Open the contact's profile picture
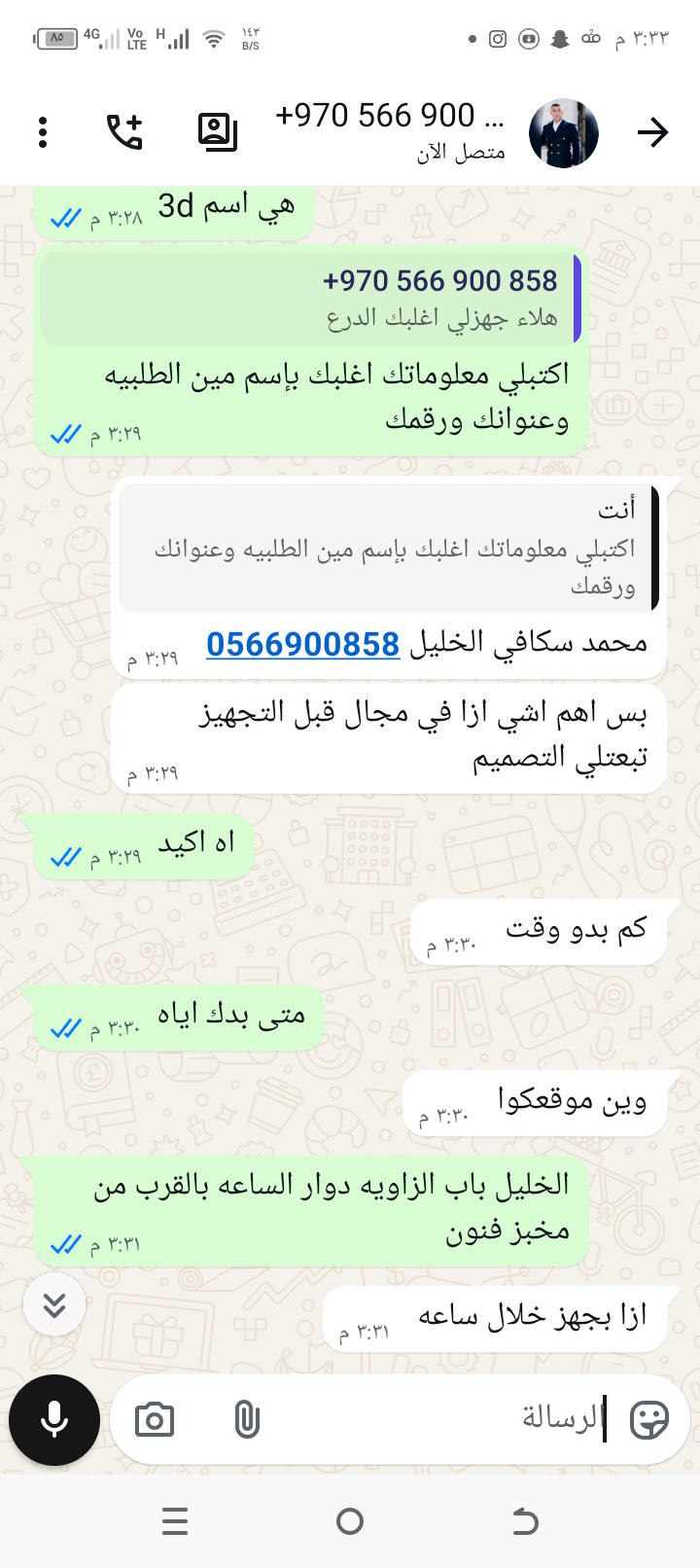 (564, 133)
